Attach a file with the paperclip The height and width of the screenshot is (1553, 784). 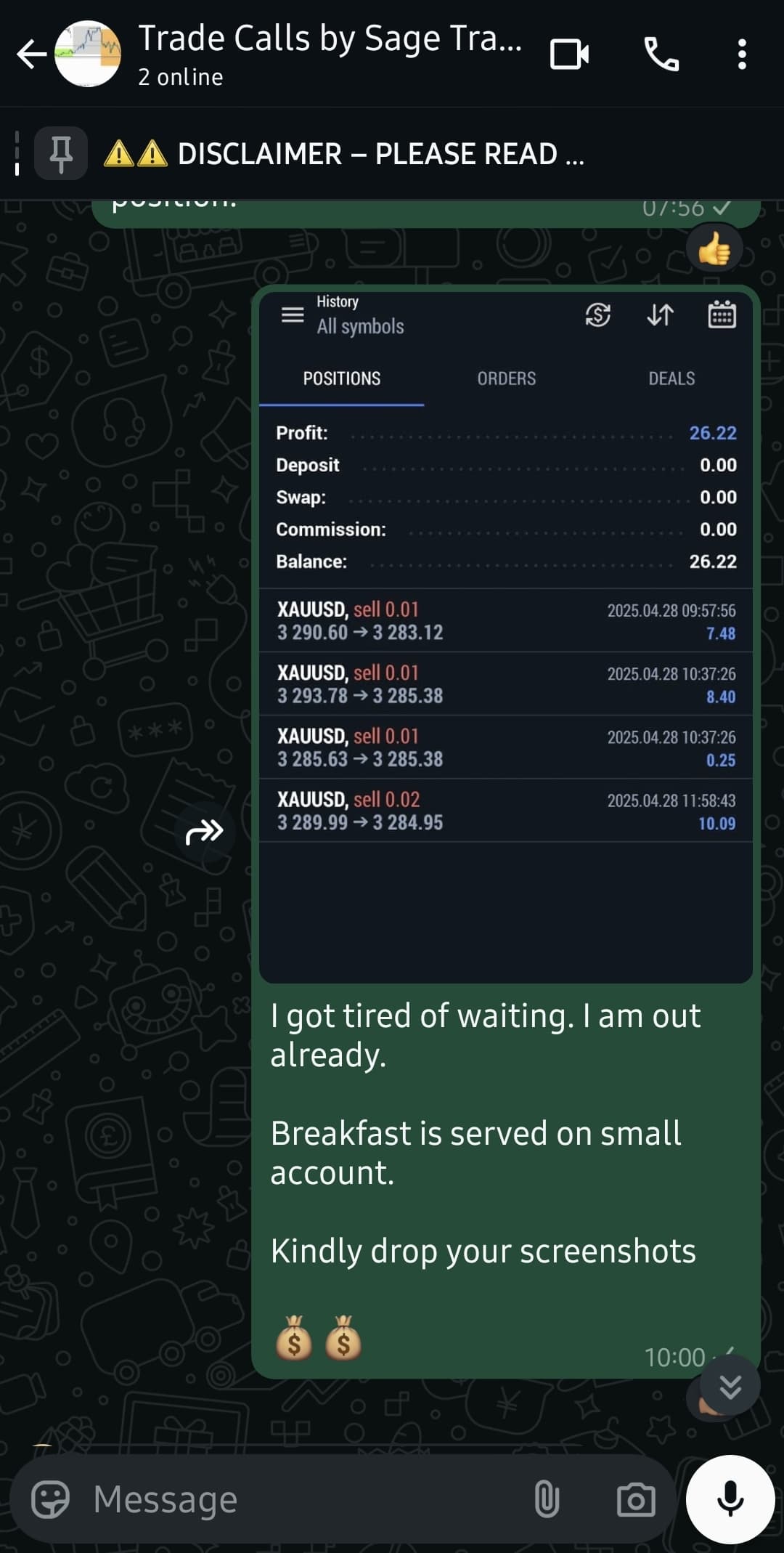(x=547, y=1499)
